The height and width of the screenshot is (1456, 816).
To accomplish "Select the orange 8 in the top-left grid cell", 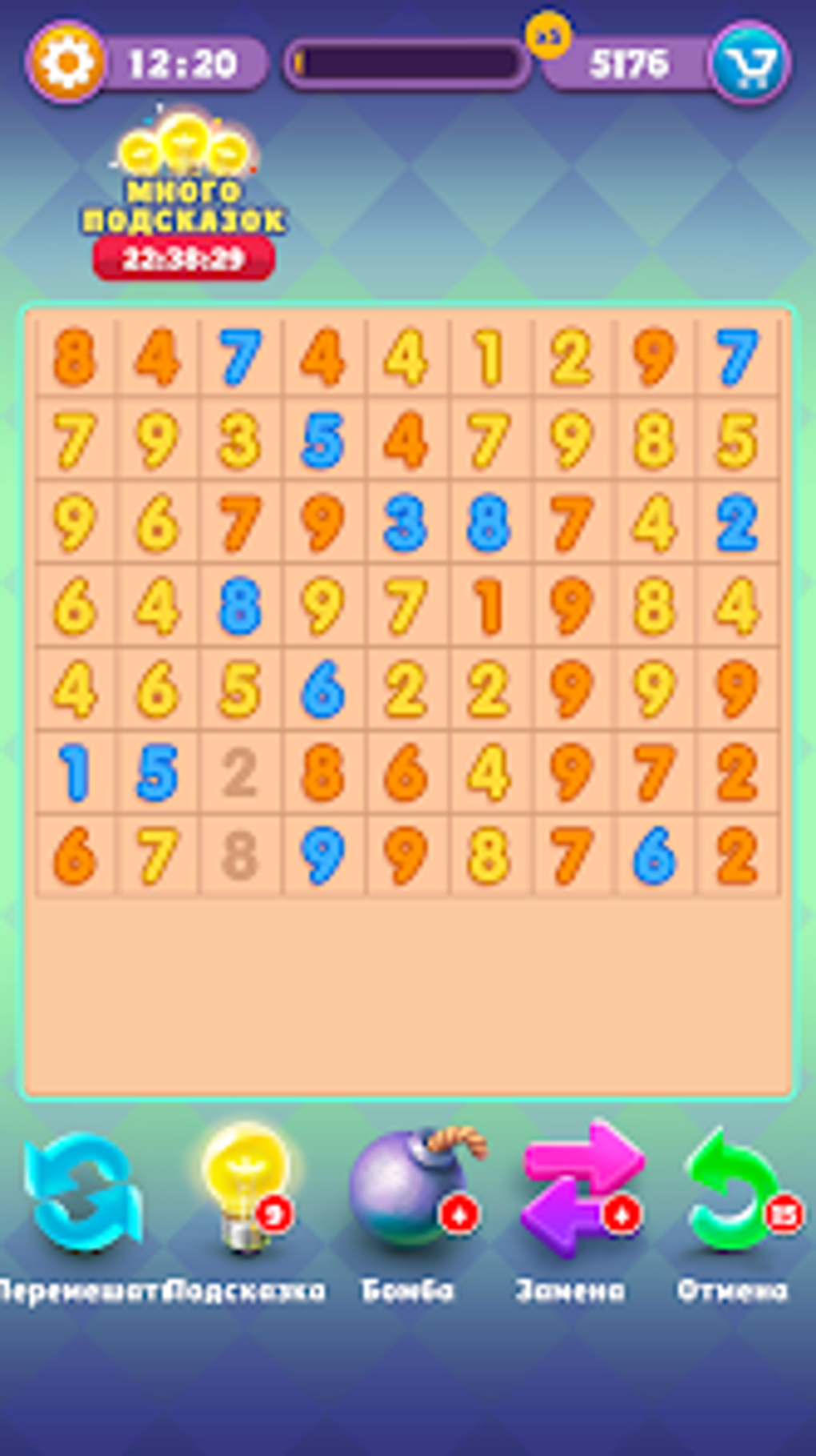I will [x=74, y=360].
